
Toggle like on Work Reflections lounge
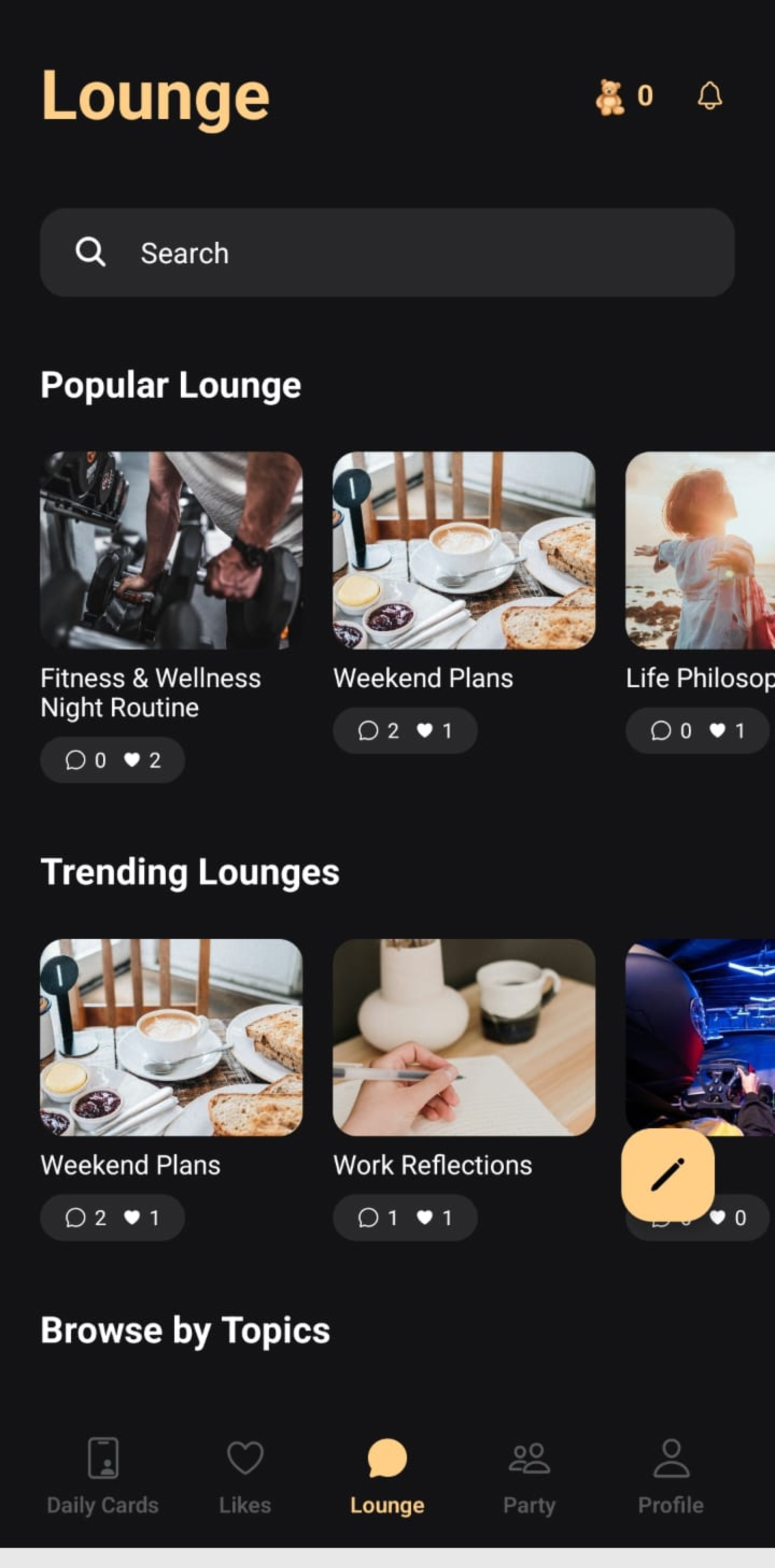pyautogui.click(x=425, y=1217)
